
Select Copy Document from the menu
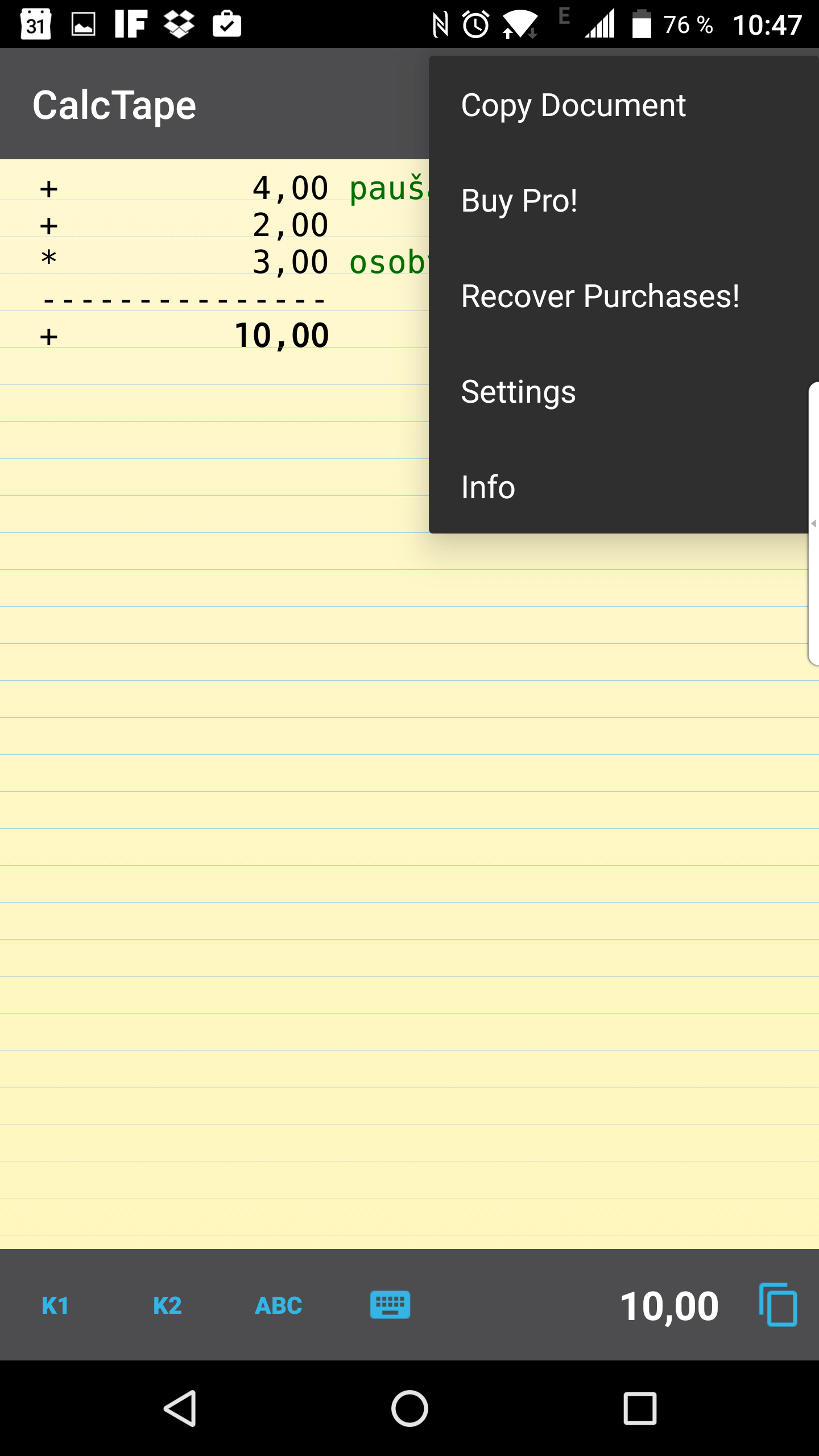(573, 105)
